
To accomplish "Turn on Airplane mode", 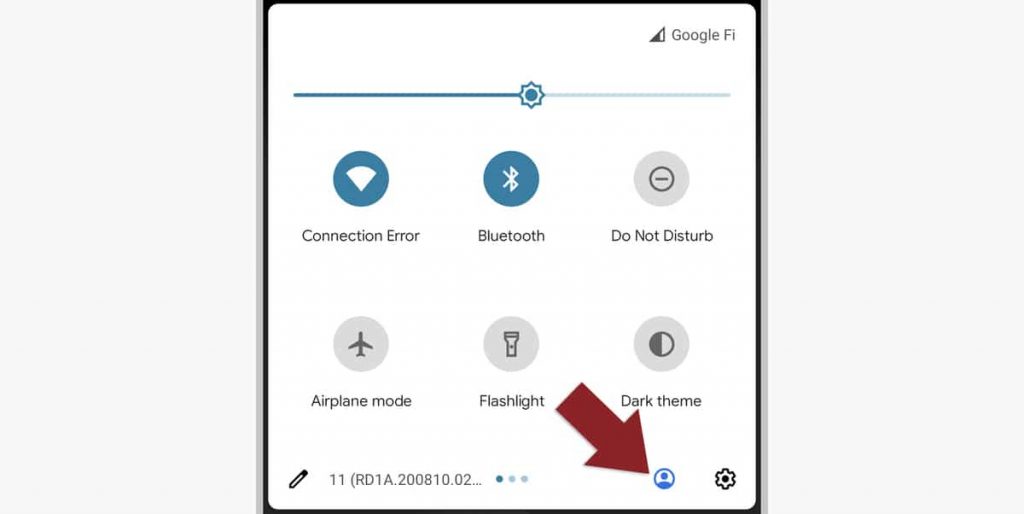I will (361, 344).
